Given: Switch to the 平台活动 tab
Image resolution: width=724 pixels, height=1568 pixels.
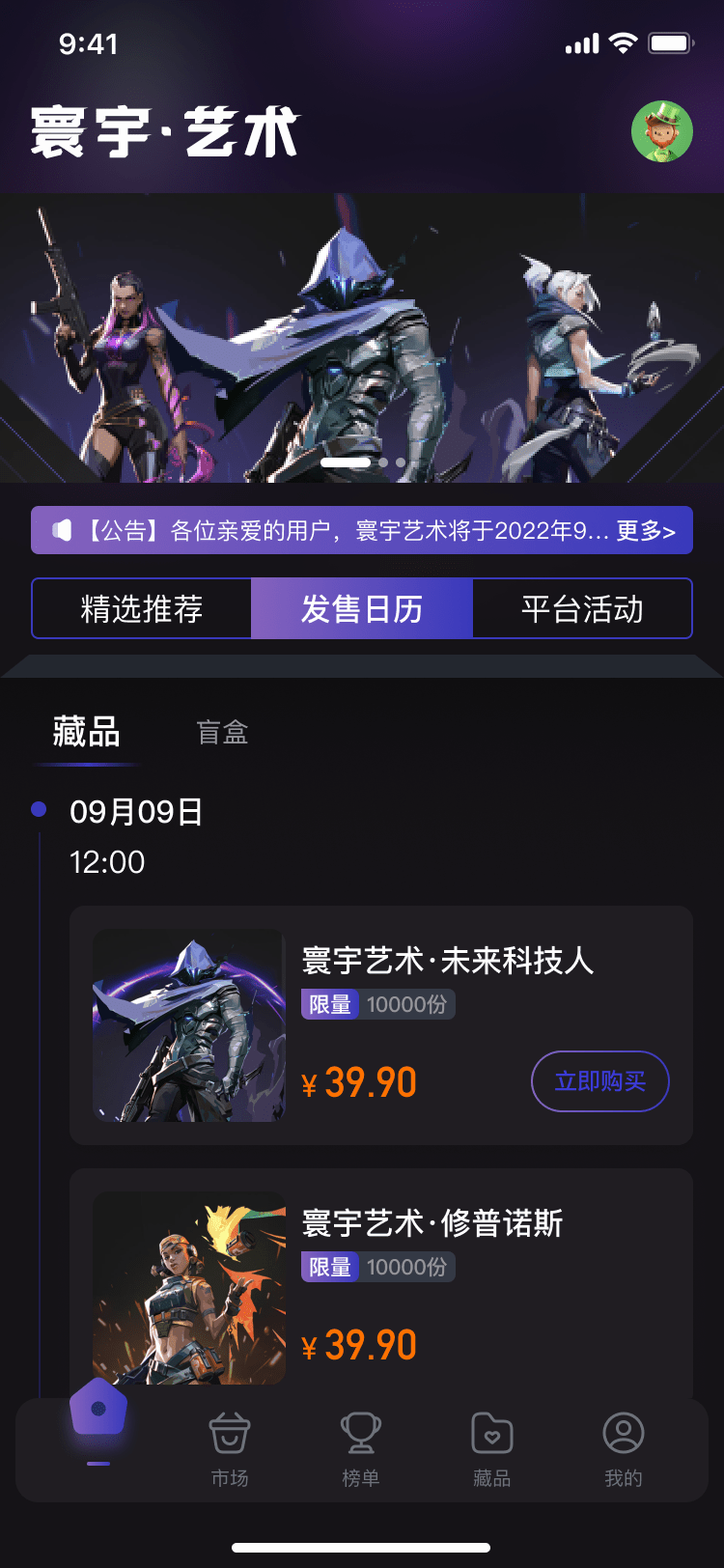Looking at the screenshot, I should click(582, 608).
